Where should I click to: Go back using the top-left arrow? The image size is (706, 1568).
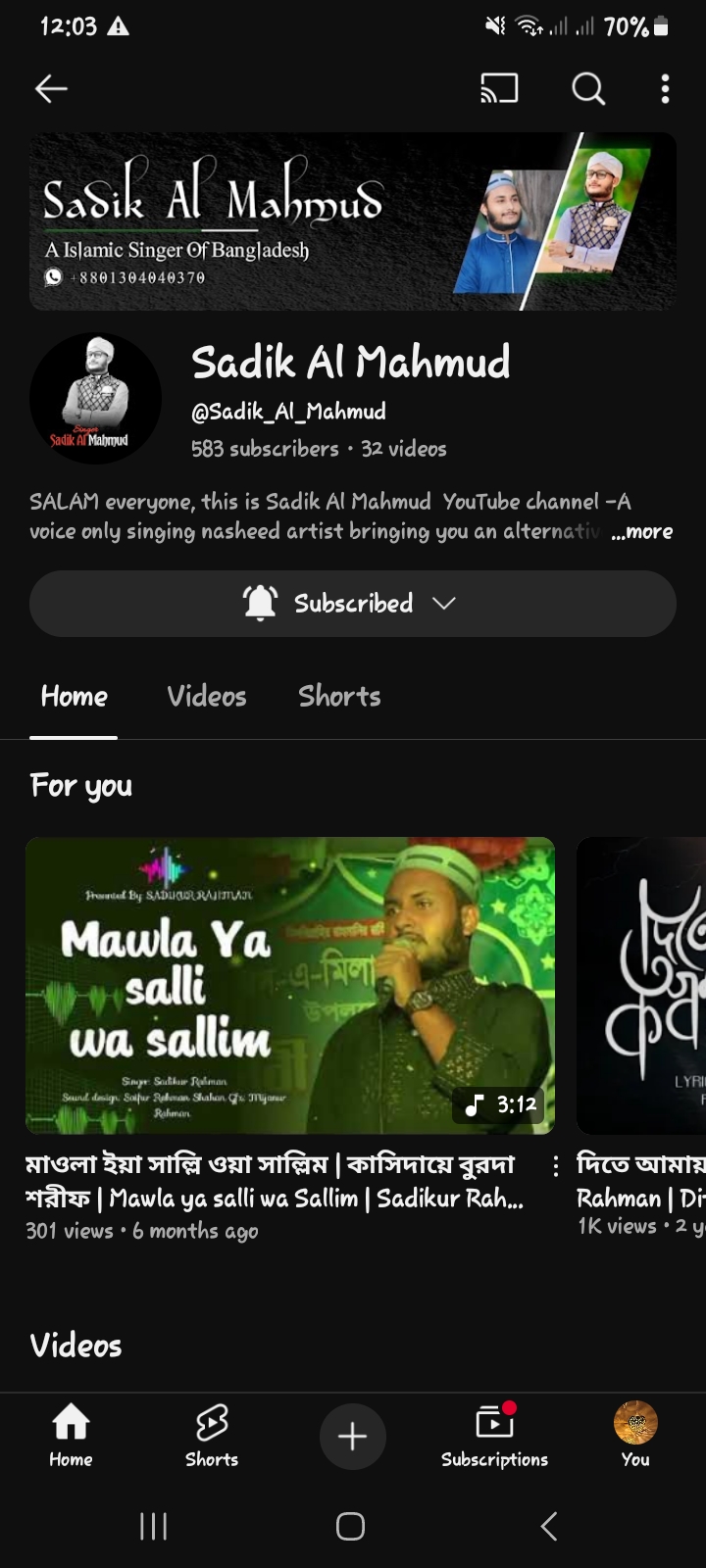(51, 89)
